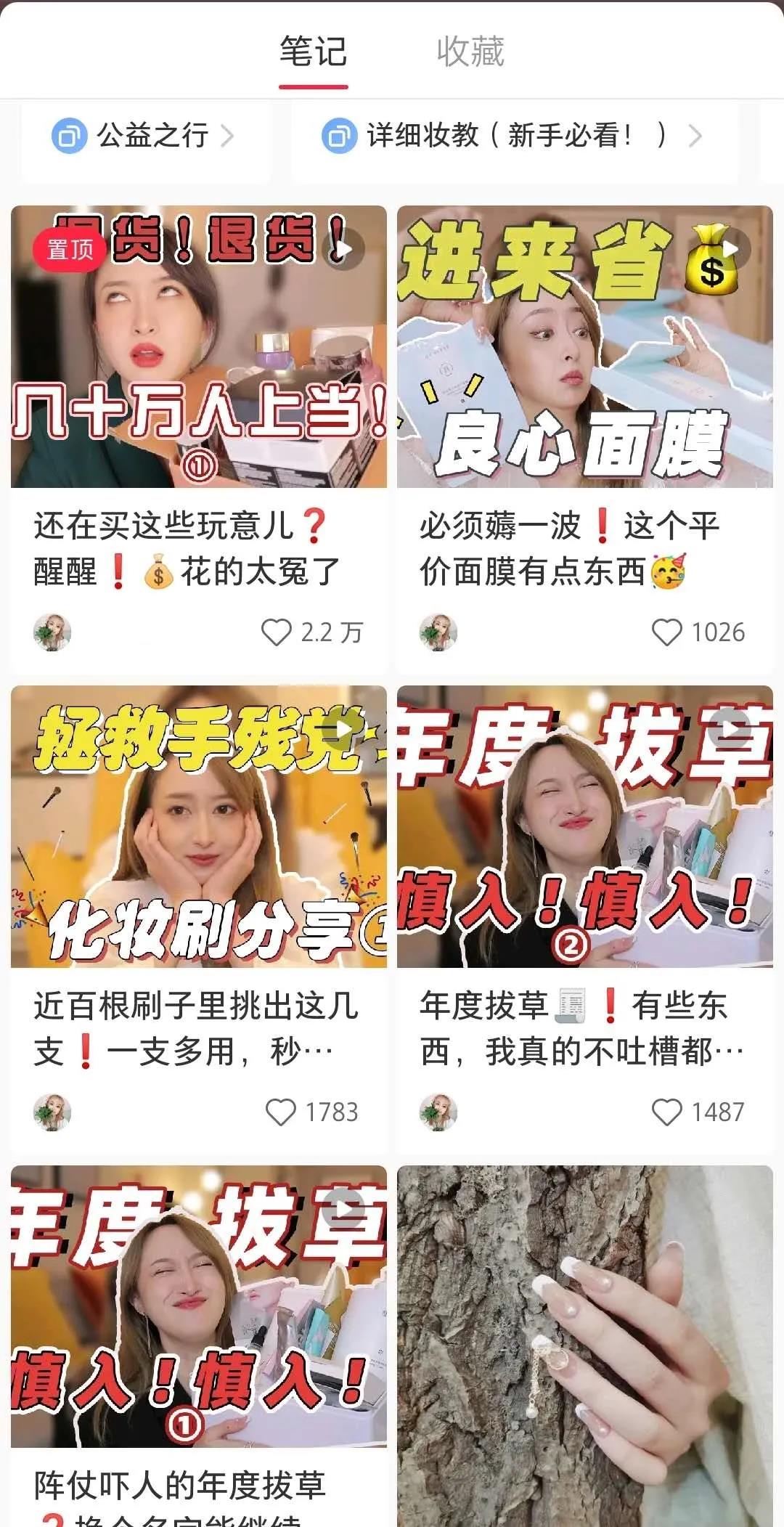The height and width of the screenshot is (1527, 784).
Task: Open the 详细妆教（新手必看！）collection
Action: tap(512, 136)
